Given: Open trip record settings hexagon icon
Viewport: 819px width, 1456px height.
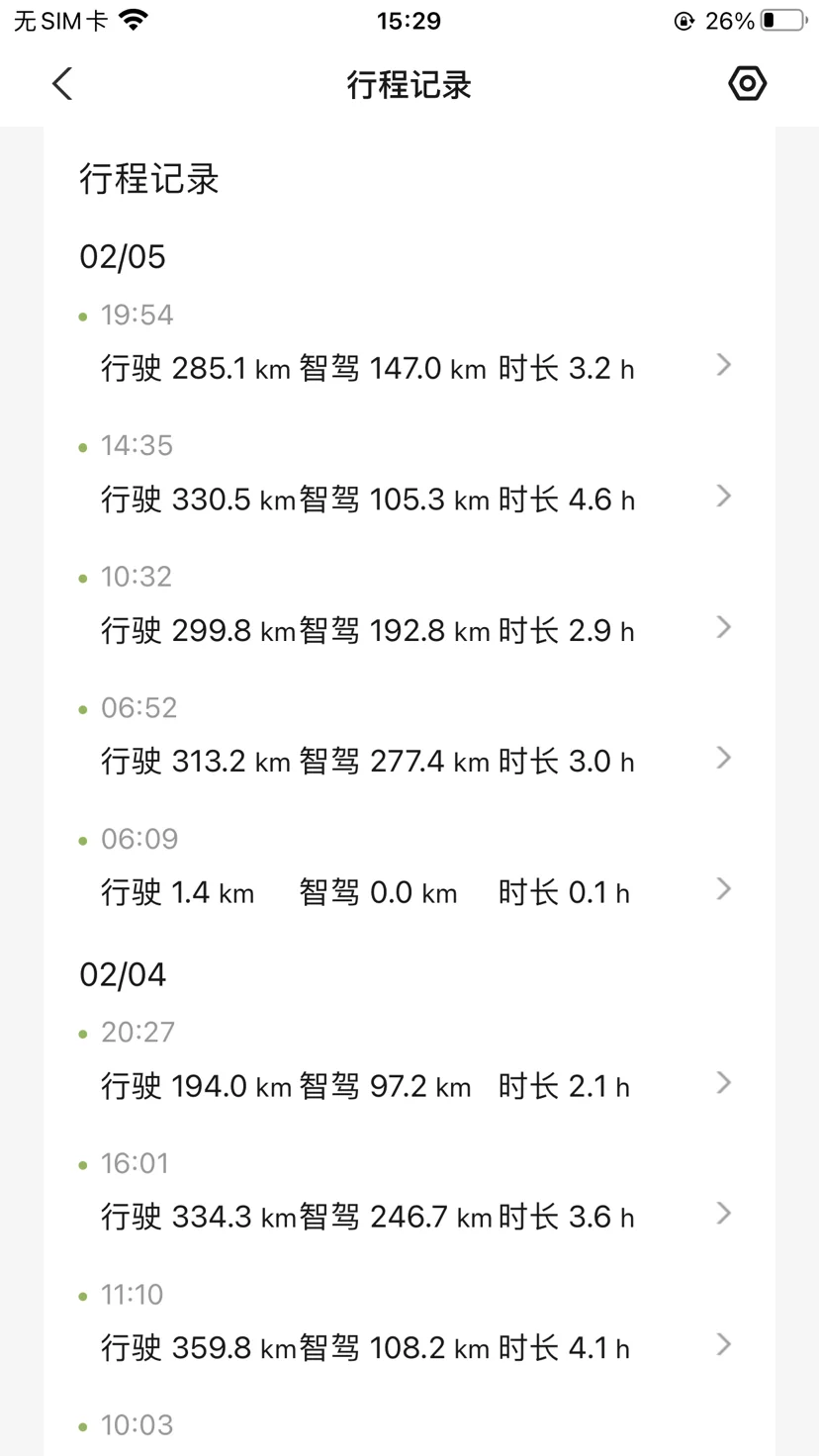Looking at the screenshot, I should coord(748,84).
